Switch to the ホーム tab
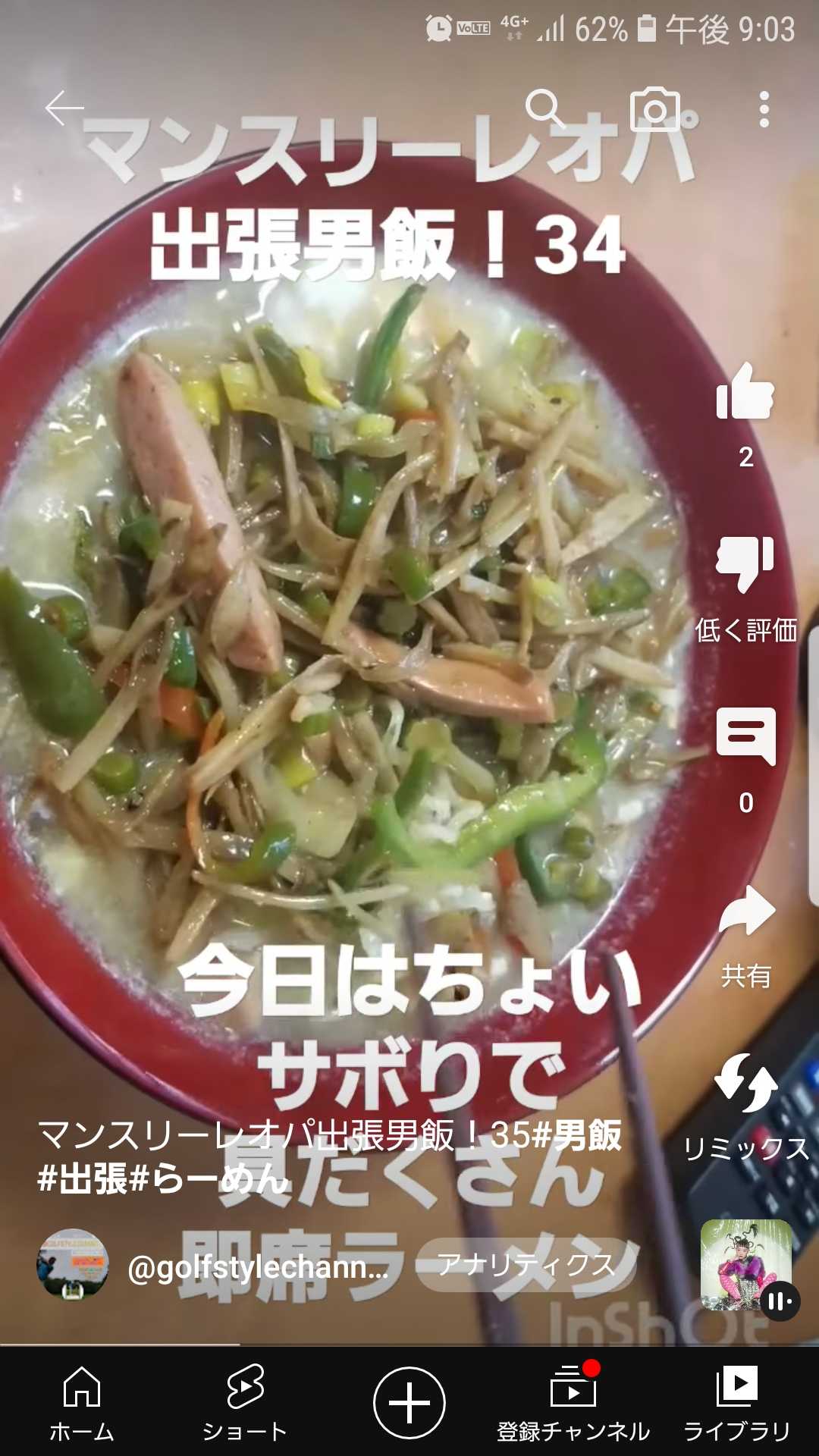 [82, 1403]
